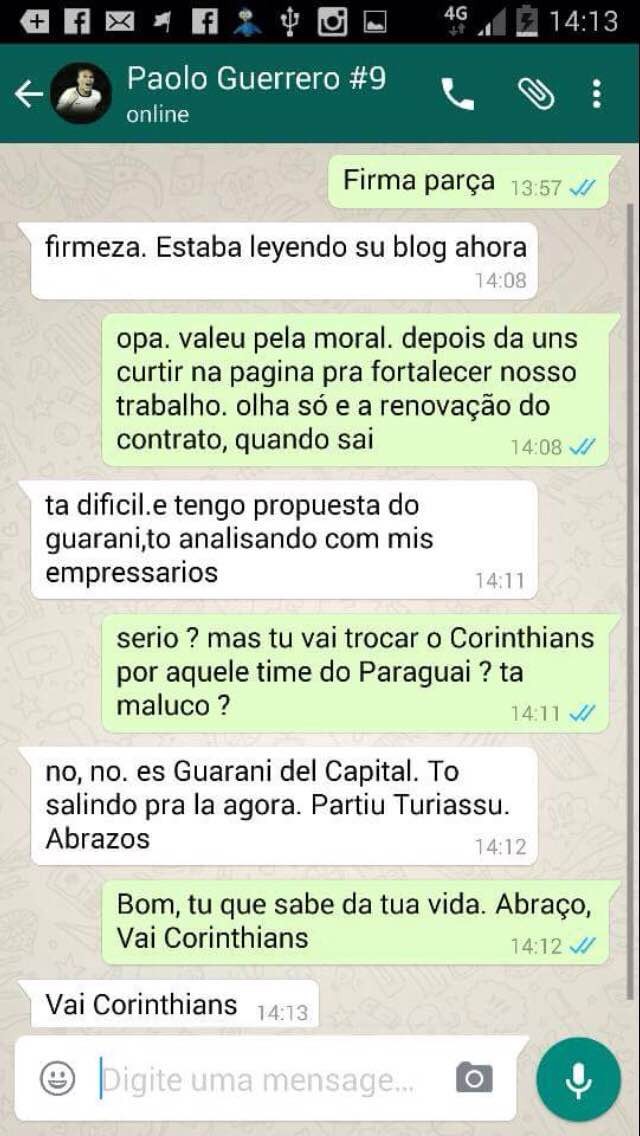Go back from Paolo Guerrero chat
Image resolution: width=640 pixels, height=1136 pixels.
pos(28,95)
